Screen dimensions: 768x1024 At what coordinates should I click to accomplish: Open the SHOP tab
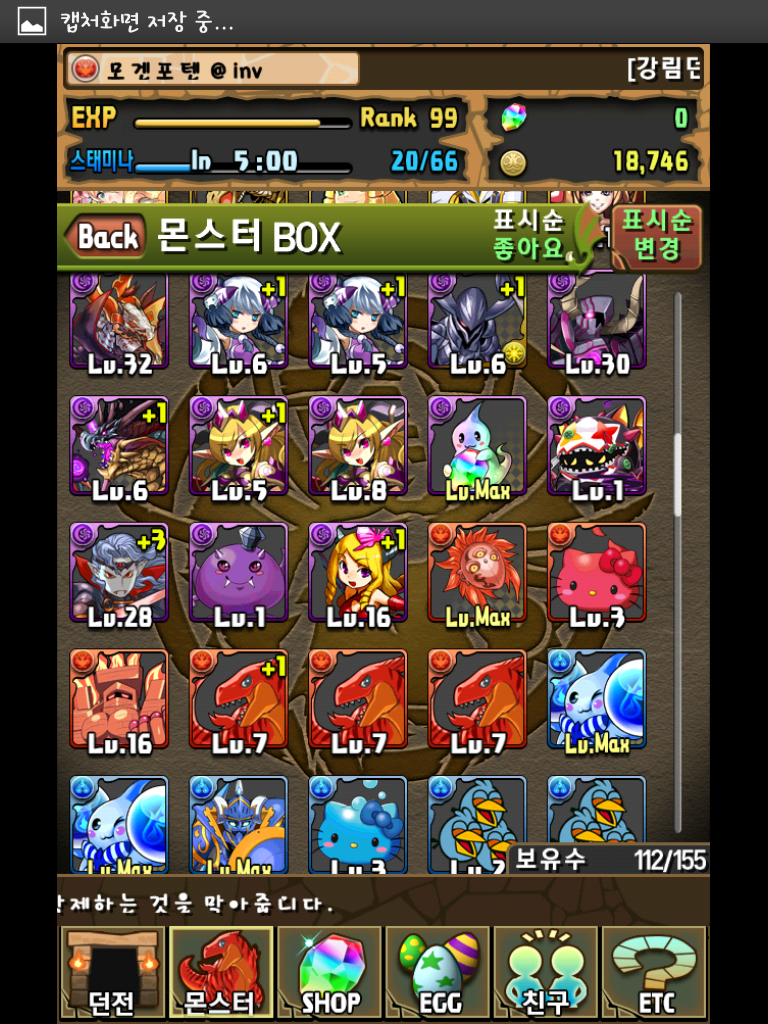330,972
